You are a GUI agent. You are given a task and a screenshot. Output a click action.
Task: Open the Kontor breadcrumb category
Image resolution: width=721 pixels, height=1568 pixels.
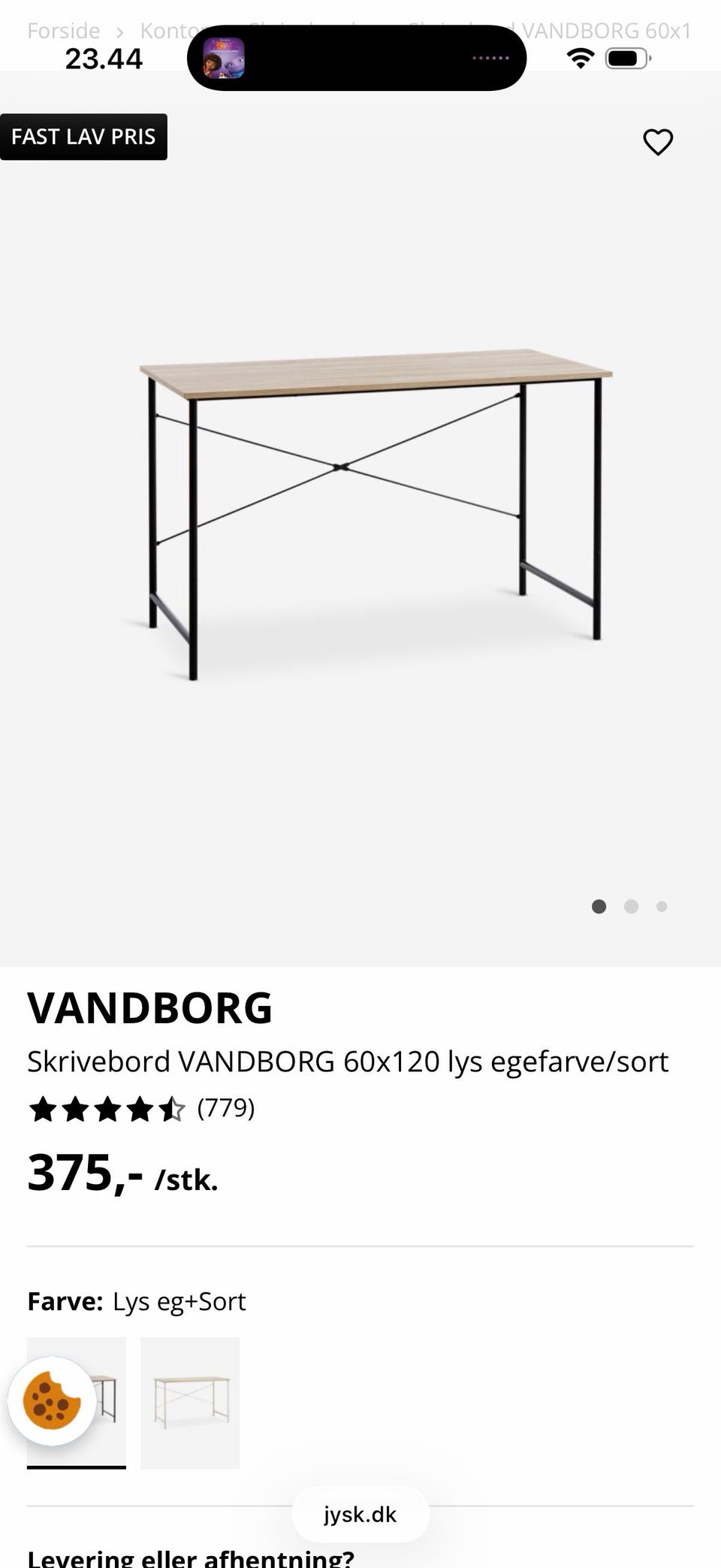[x=171, y=32]
